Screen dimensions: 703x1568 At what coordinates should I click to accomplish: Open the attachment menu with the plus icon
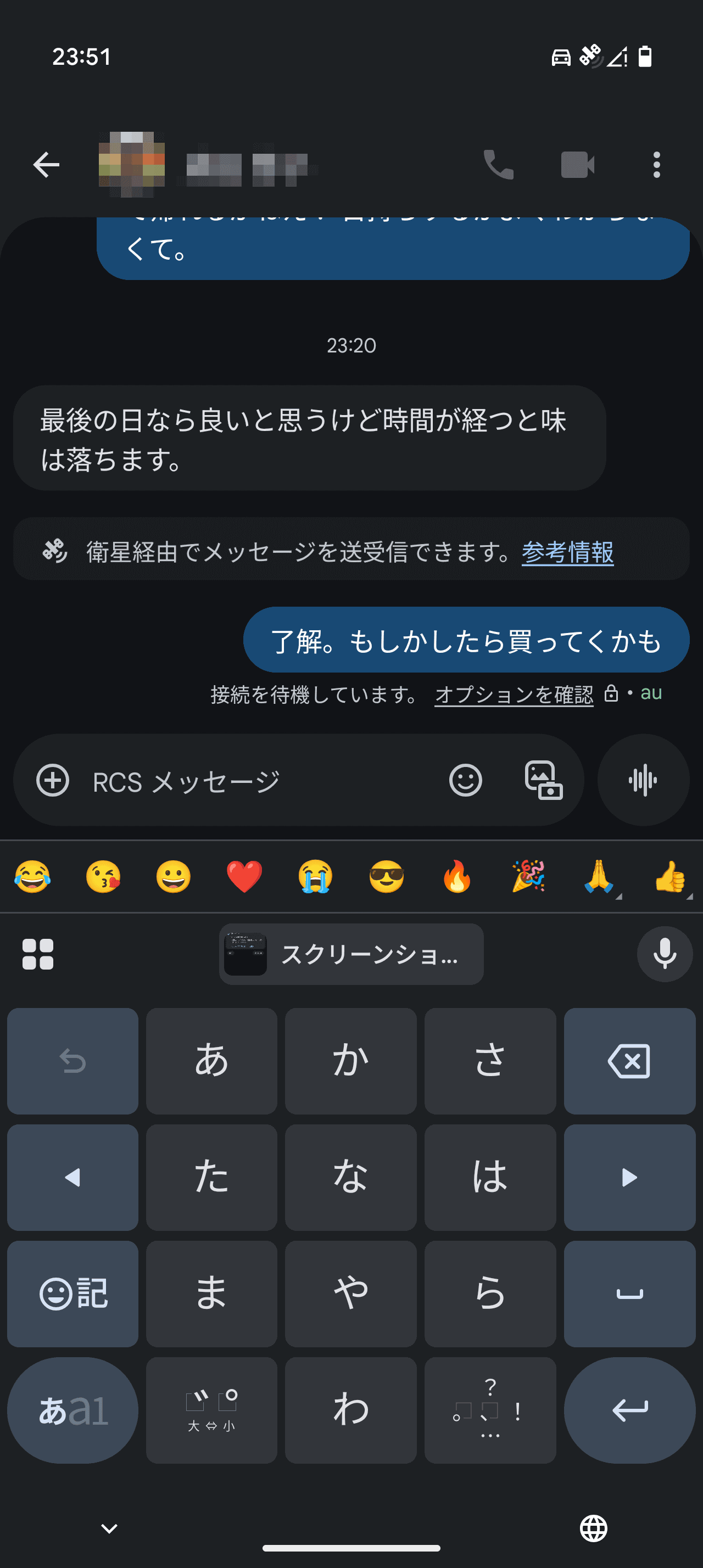pyautogui.click(x=52, y=780)
